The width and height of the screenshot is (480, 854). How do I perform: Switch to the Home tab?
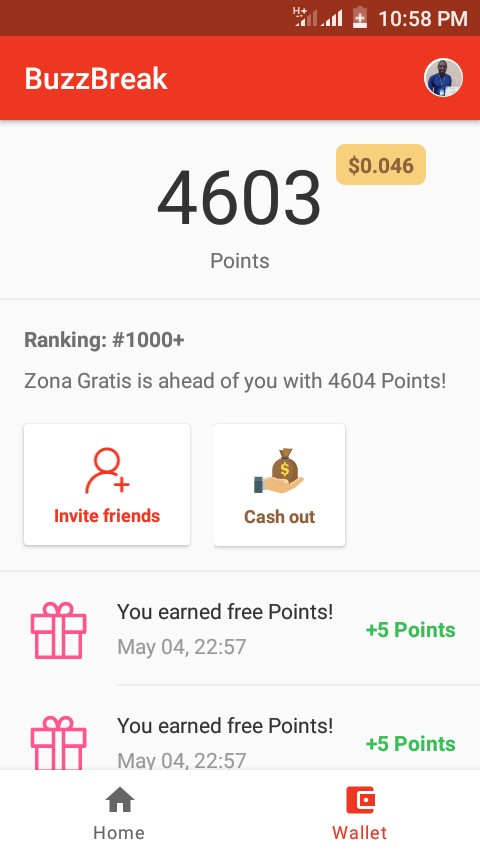(x=119, y=814)
